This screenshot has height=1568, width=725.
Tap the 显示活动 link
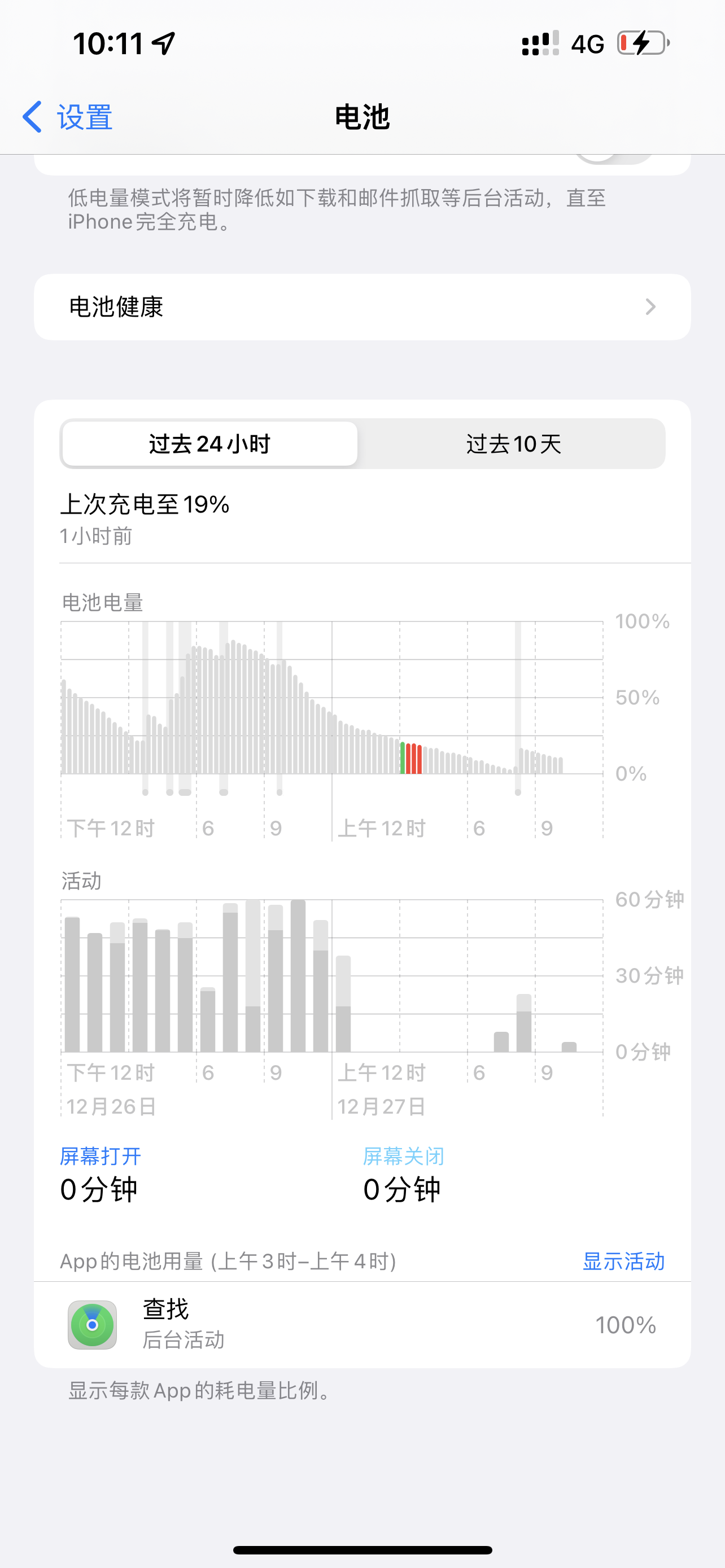(x=623, y=1261)
